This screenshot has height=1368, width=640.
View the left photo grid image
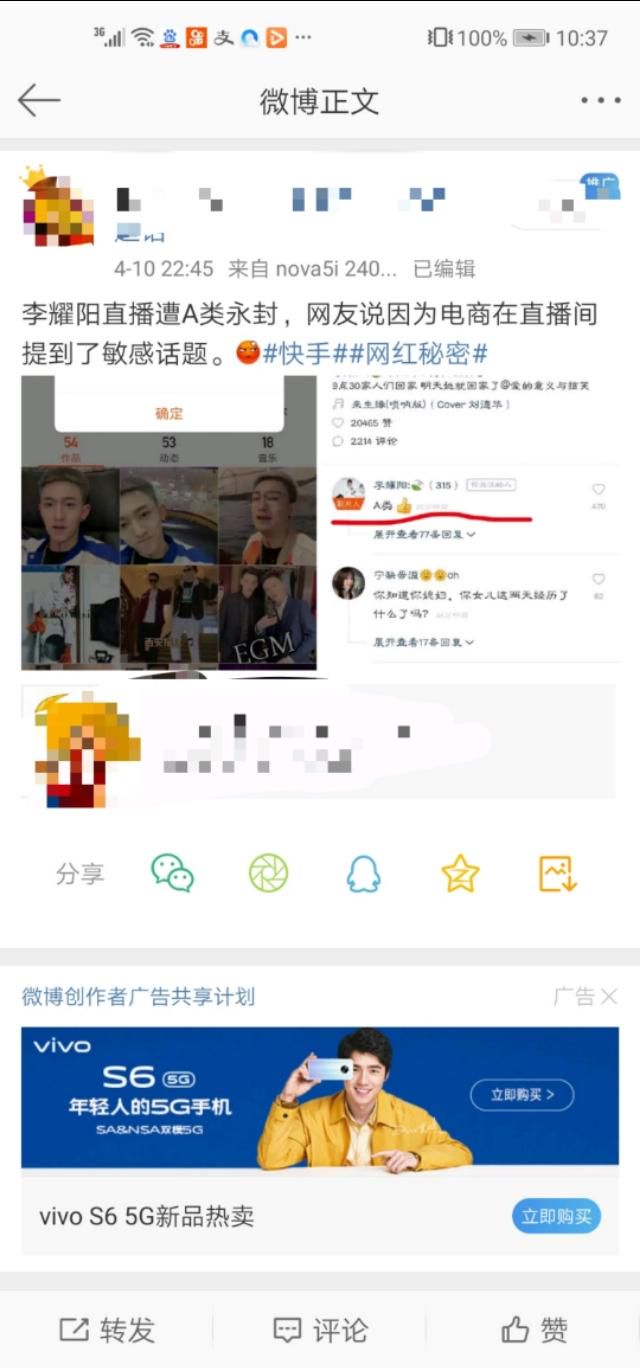169,523
